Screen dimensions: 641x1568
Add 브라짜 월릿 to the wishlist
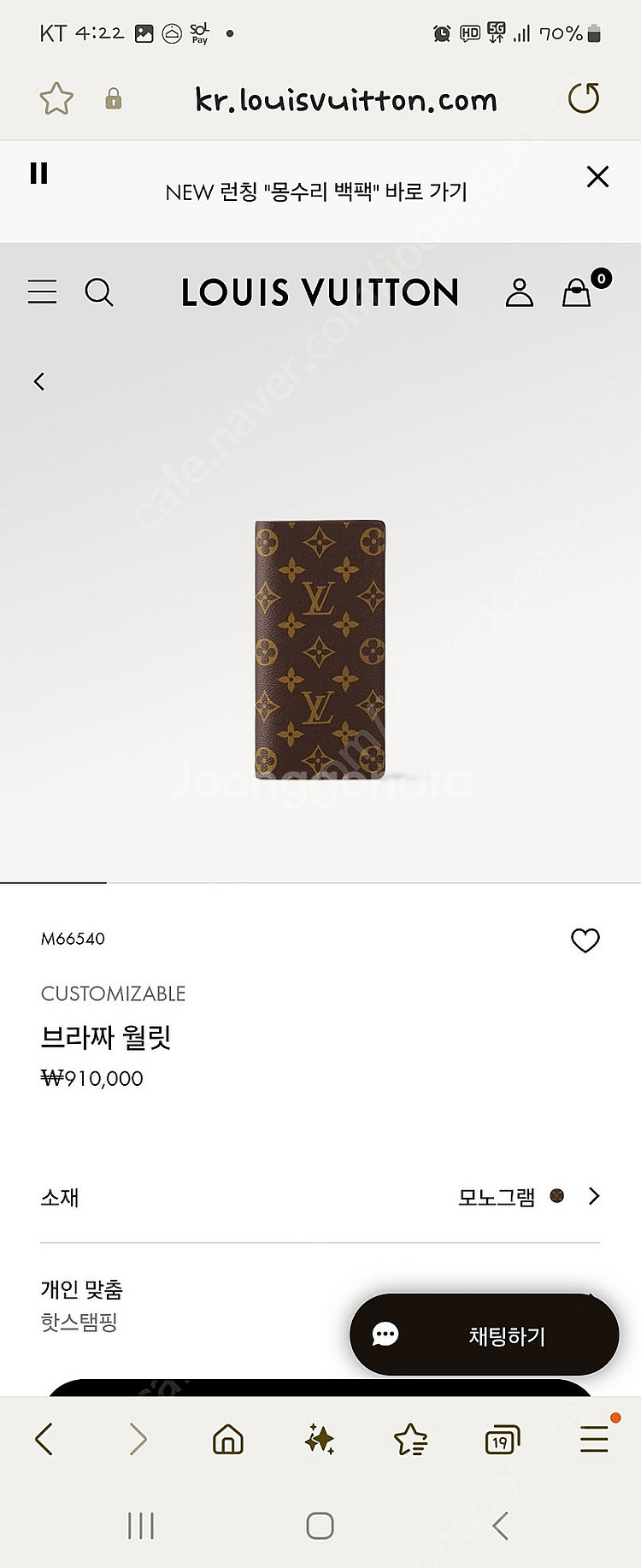coord(585,940)
